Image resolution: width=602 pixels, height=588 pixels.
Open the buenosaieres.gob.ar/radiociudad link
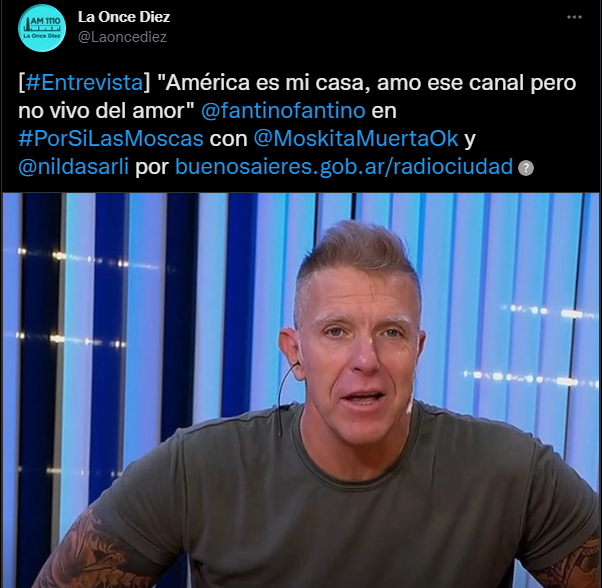(344, 166)
